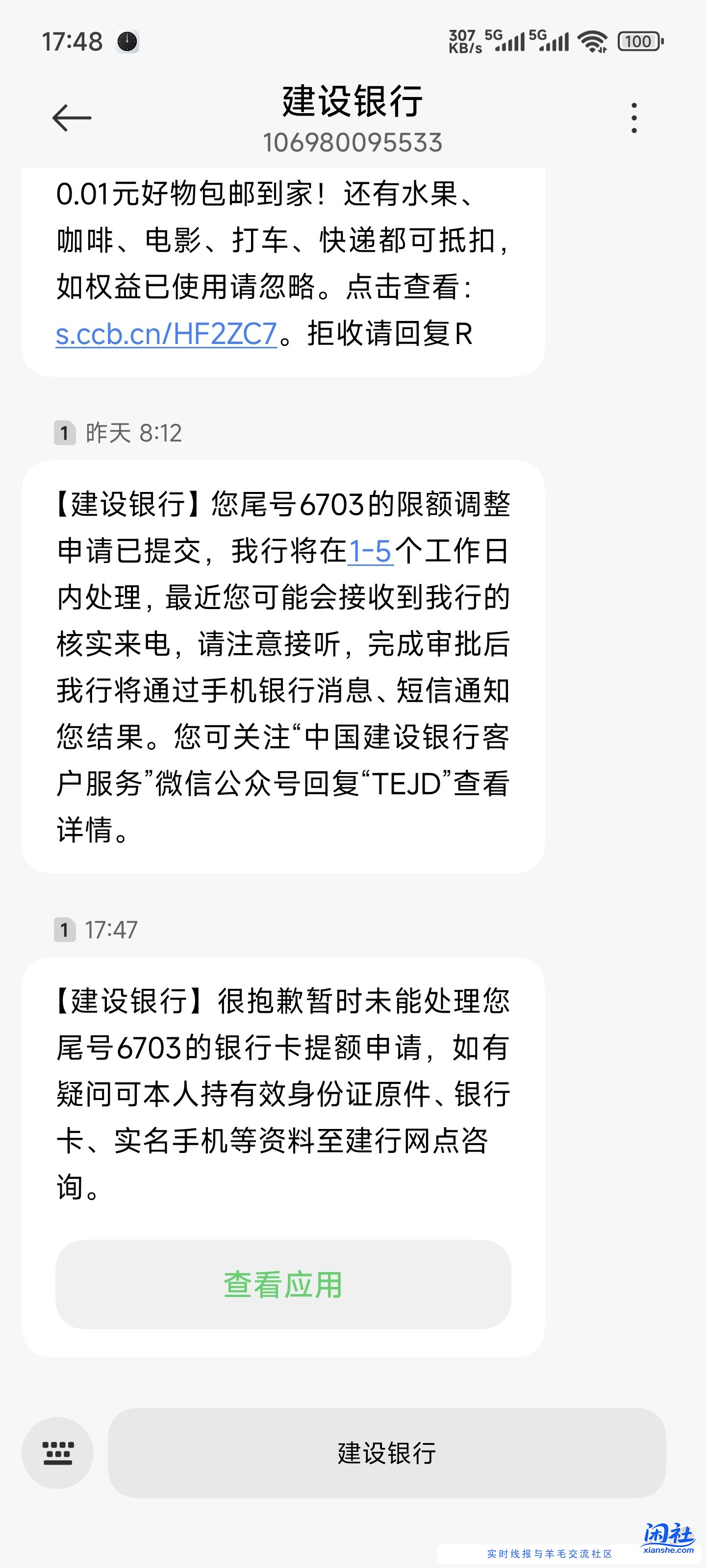Select the message bubble about 限额调整申请
Screen dimensions: 706x1568
284,669
